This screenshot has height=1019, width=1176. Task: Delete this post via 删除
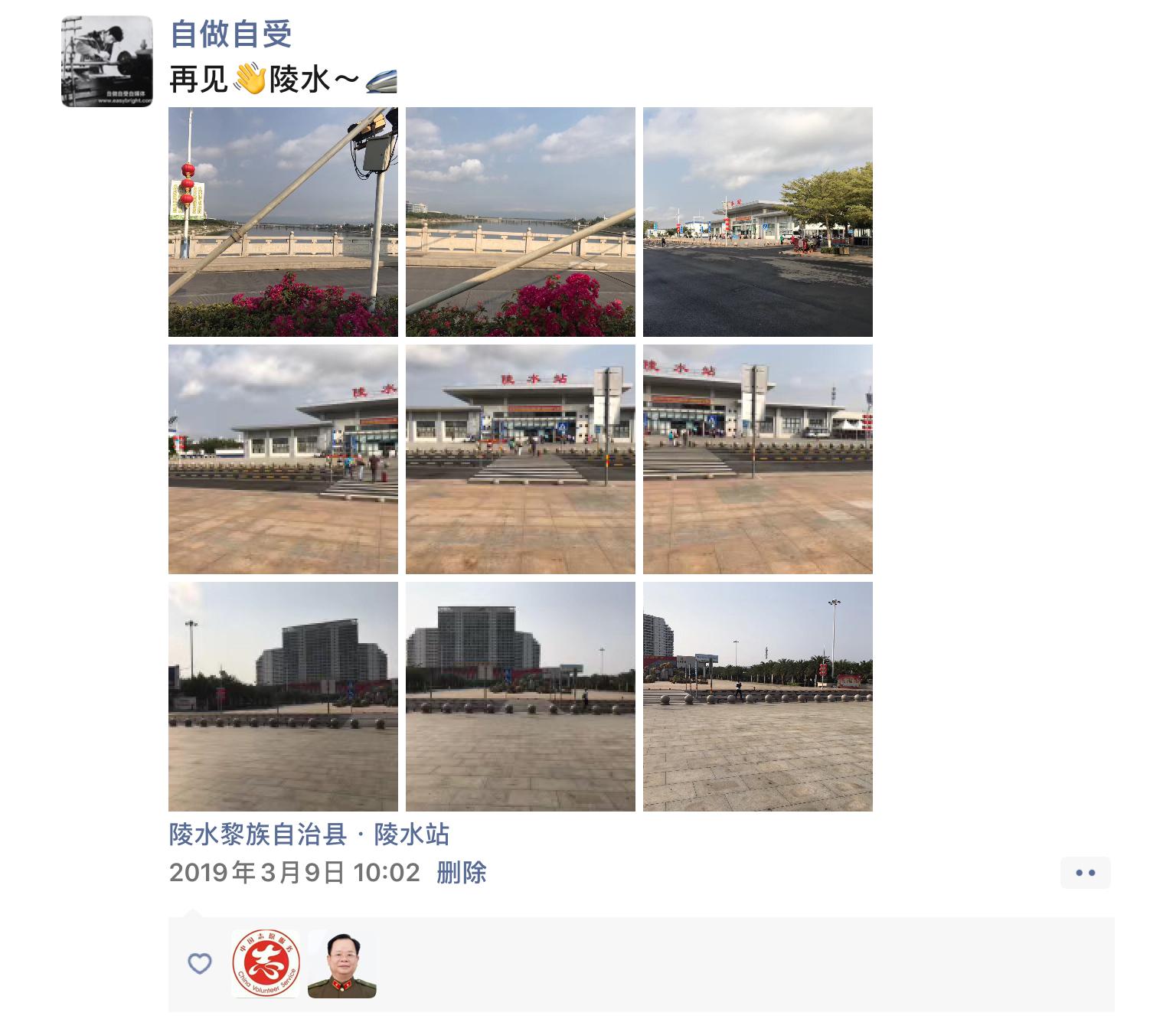tap(461, 872)
